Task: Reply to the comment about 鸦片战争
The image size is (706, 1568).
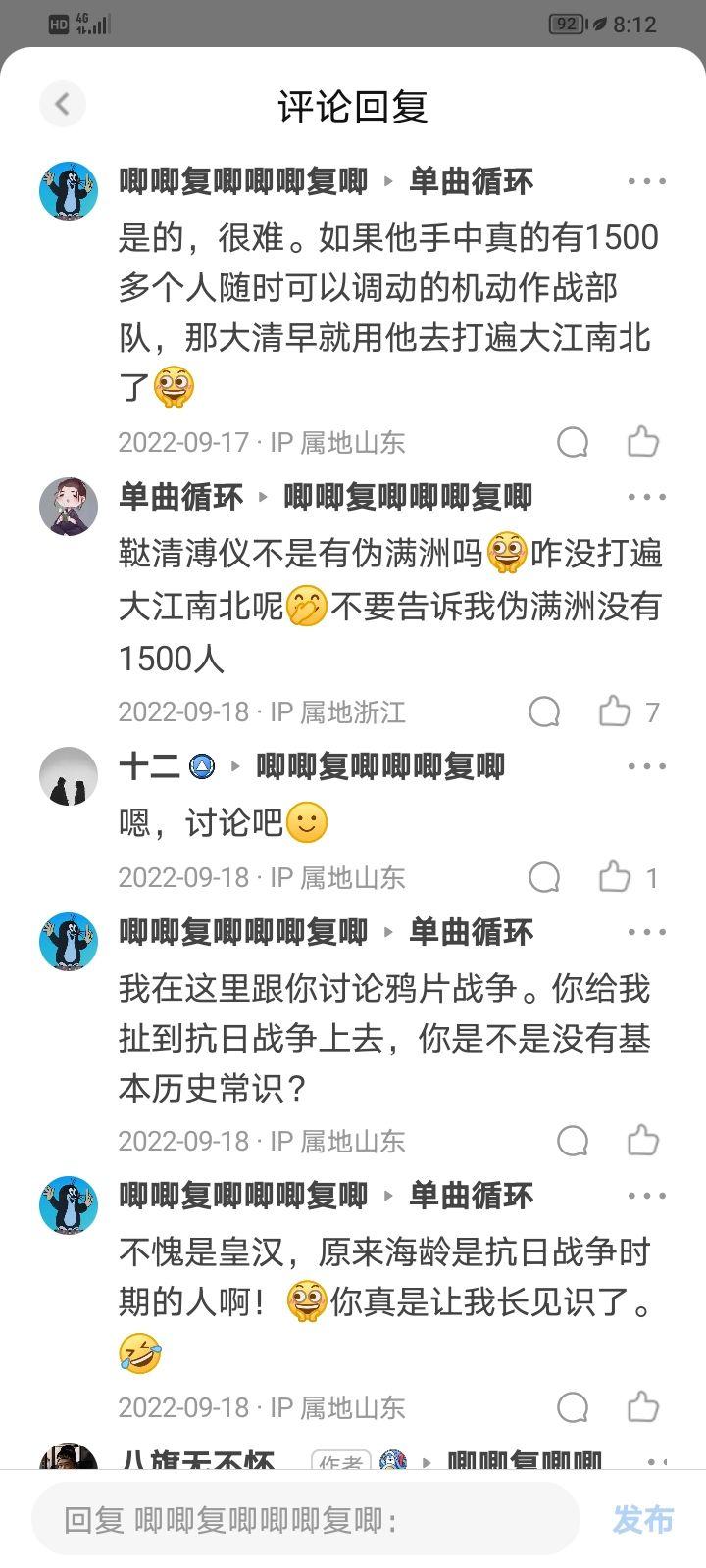Action: point(573,1141)
